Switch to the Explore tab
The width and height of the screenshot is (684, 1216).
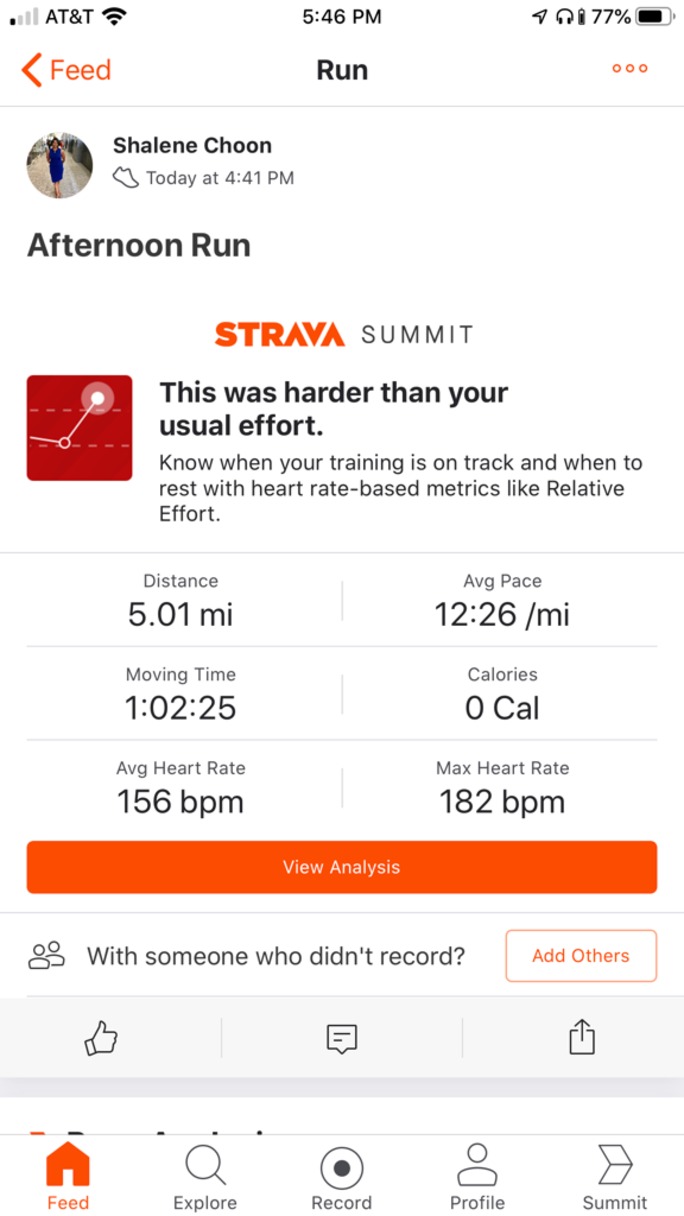pyautogui.click(x=205, y=1177)
